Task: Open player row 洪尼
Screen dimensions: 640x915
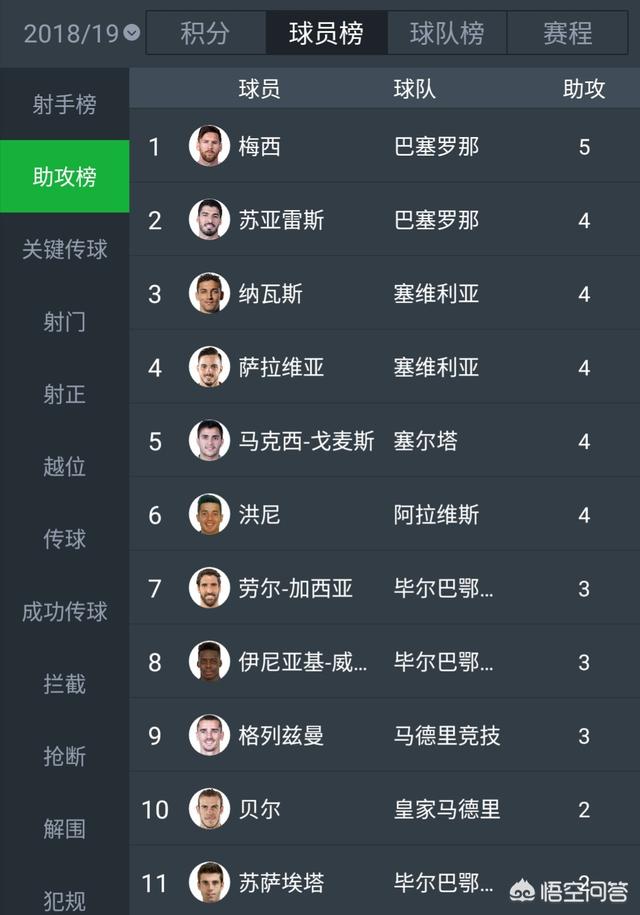Action: click(x=384, y=515)
